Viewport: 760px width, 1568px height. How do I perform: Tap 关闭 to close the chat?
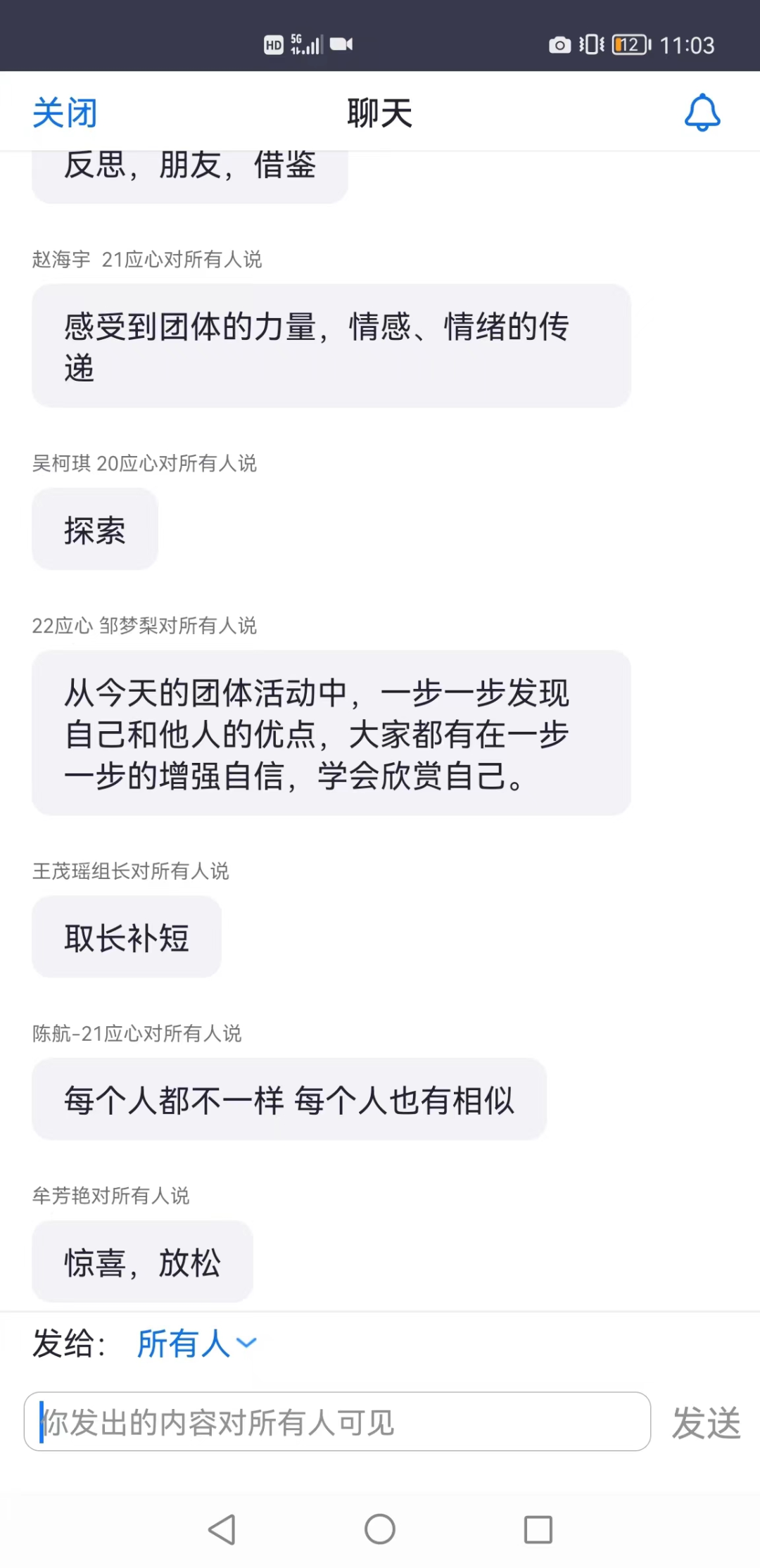coord(65,113)
